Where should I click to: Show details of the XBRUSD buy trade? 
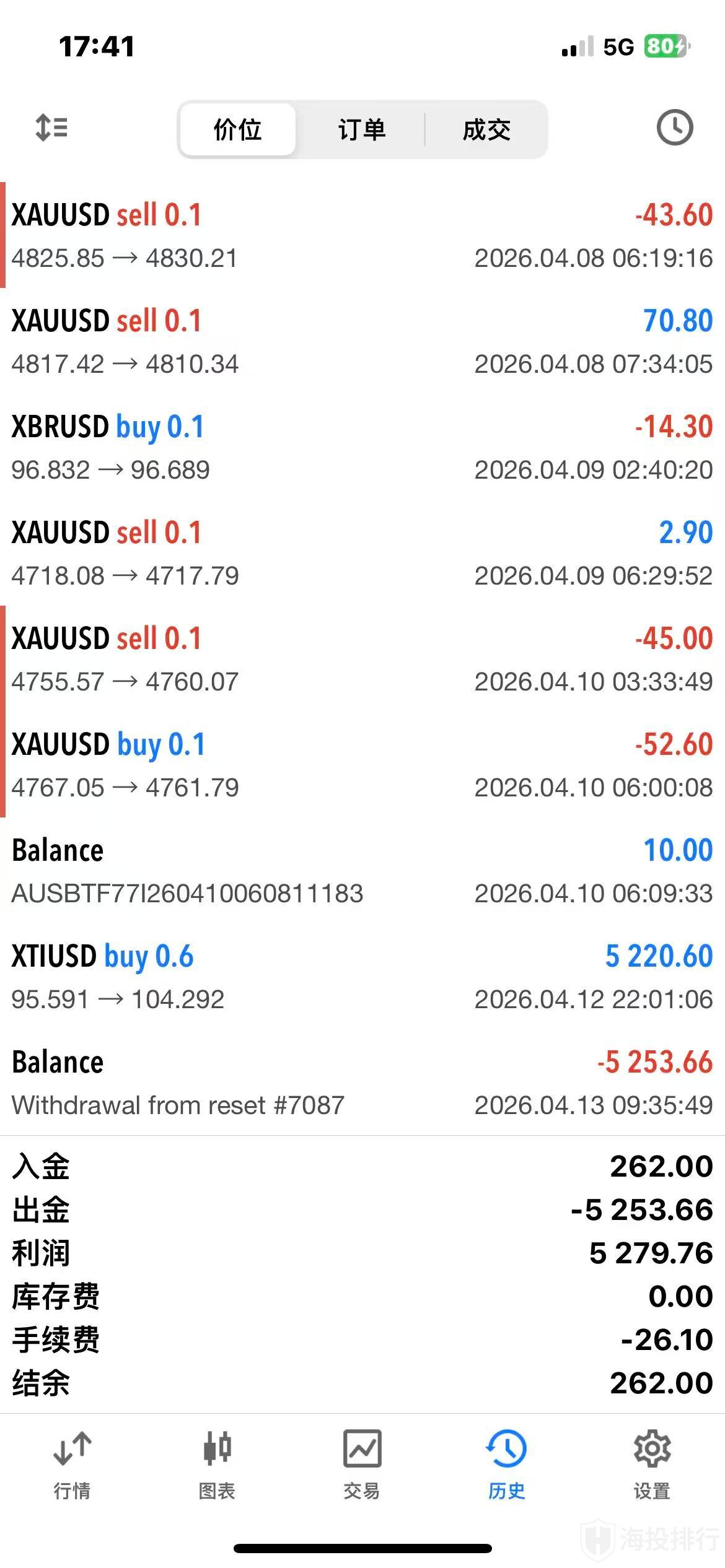pos(362,447)
